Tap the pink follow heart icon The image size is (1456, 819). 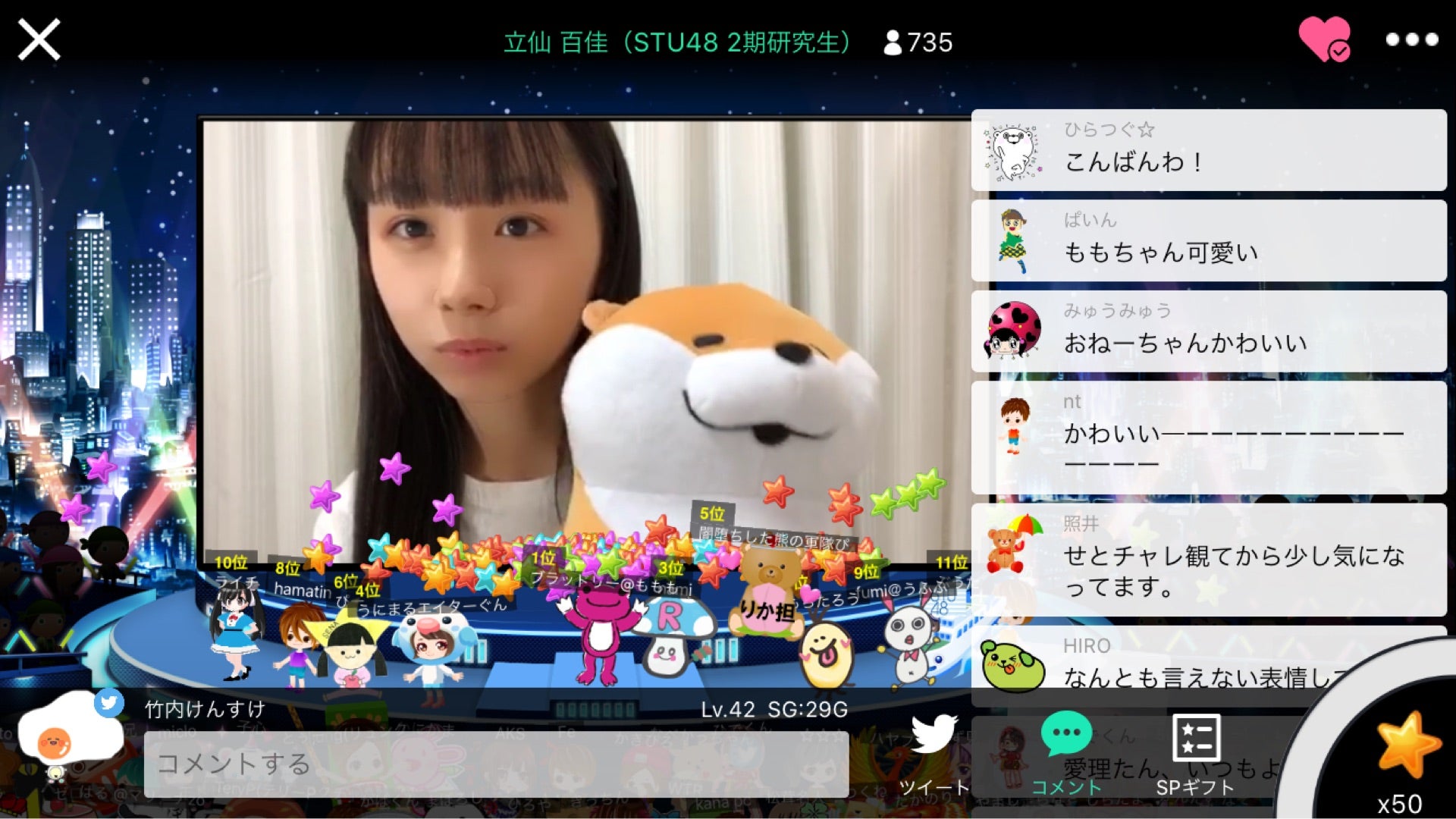click(x=1324, y=39)
